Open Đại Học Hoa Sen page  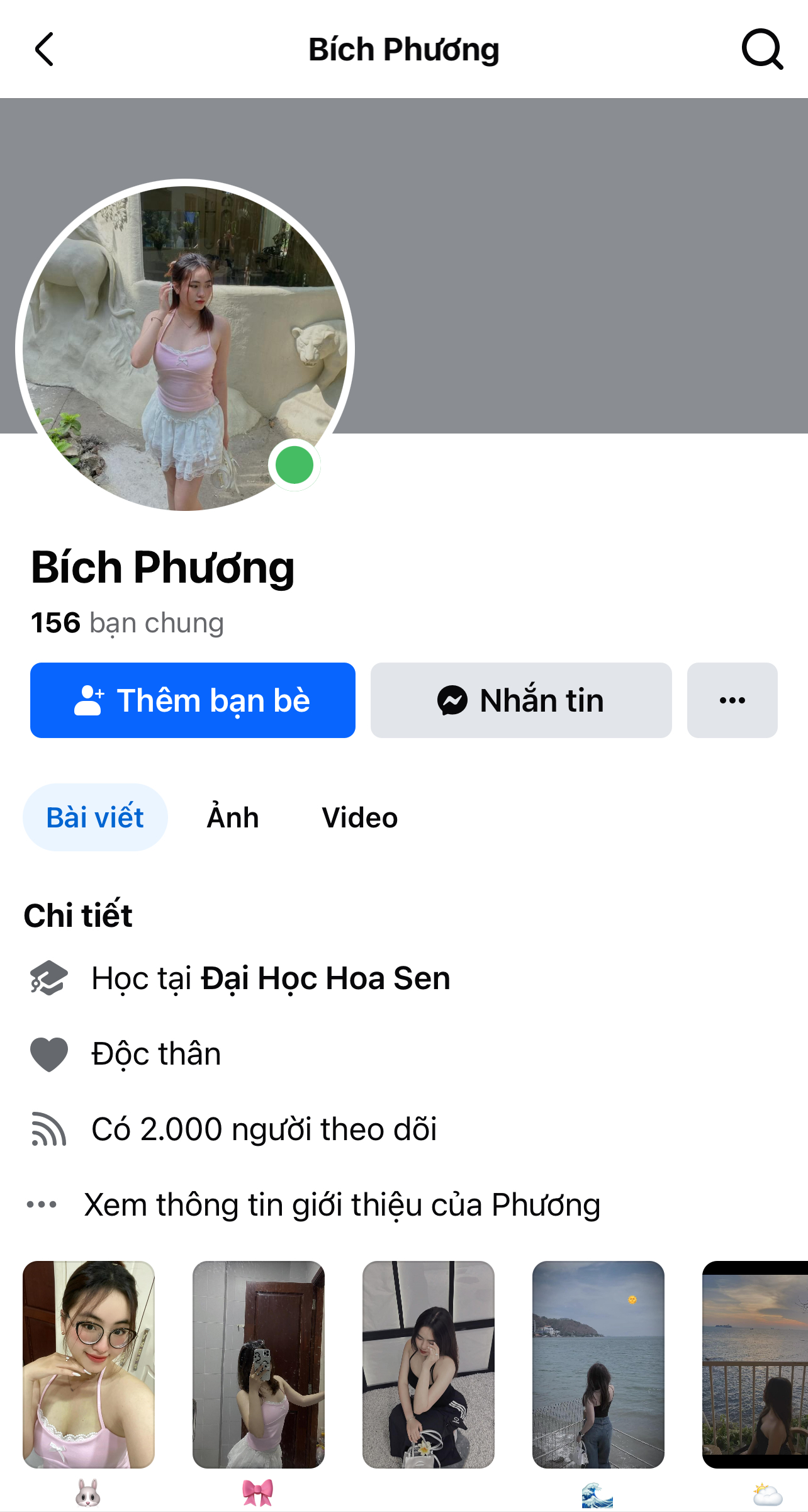tap(325, 978)
